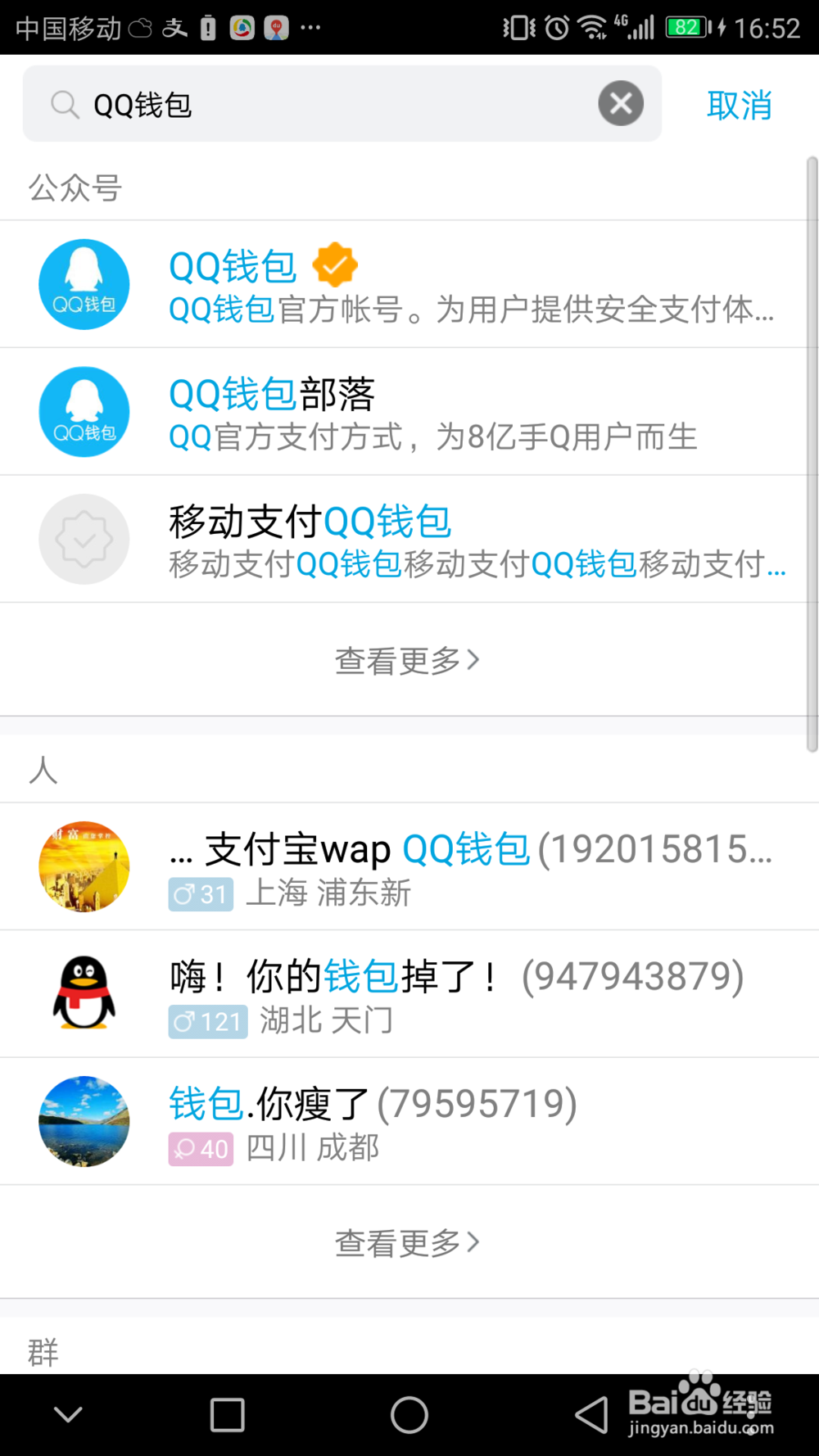Click the verified badge next to QQ钱包
This screenshot has width=819, height=1456.
[x=334, y=265]
